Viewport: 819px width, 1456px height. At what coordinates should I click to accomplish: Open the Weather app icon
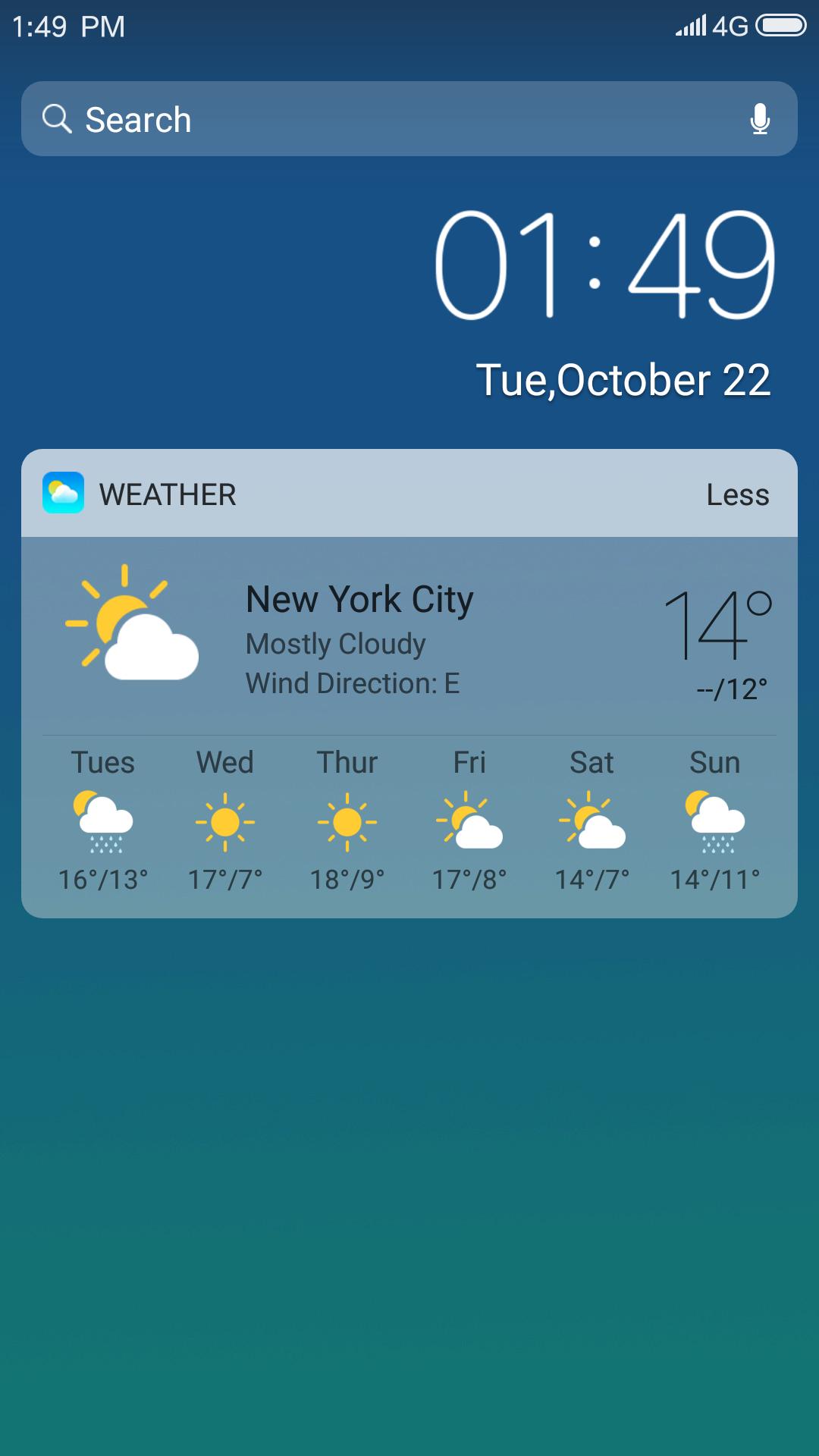64,493
